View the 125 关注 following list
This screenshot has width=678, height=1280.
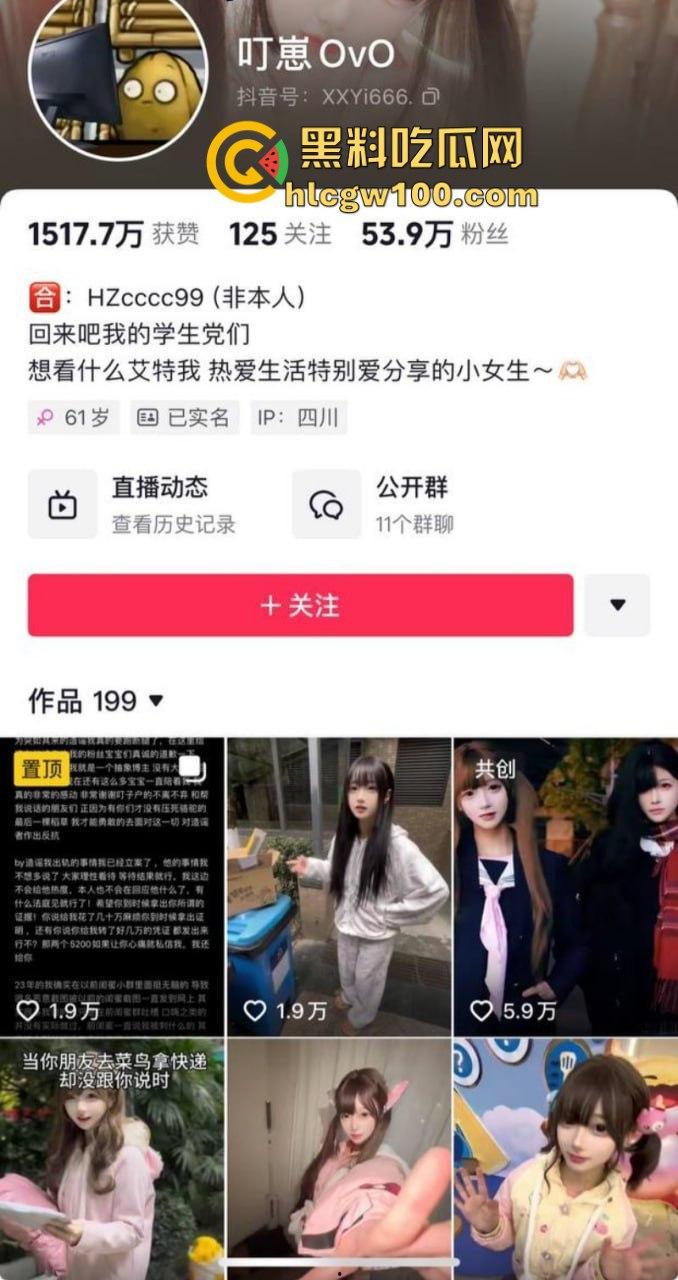tap(280, 234)
